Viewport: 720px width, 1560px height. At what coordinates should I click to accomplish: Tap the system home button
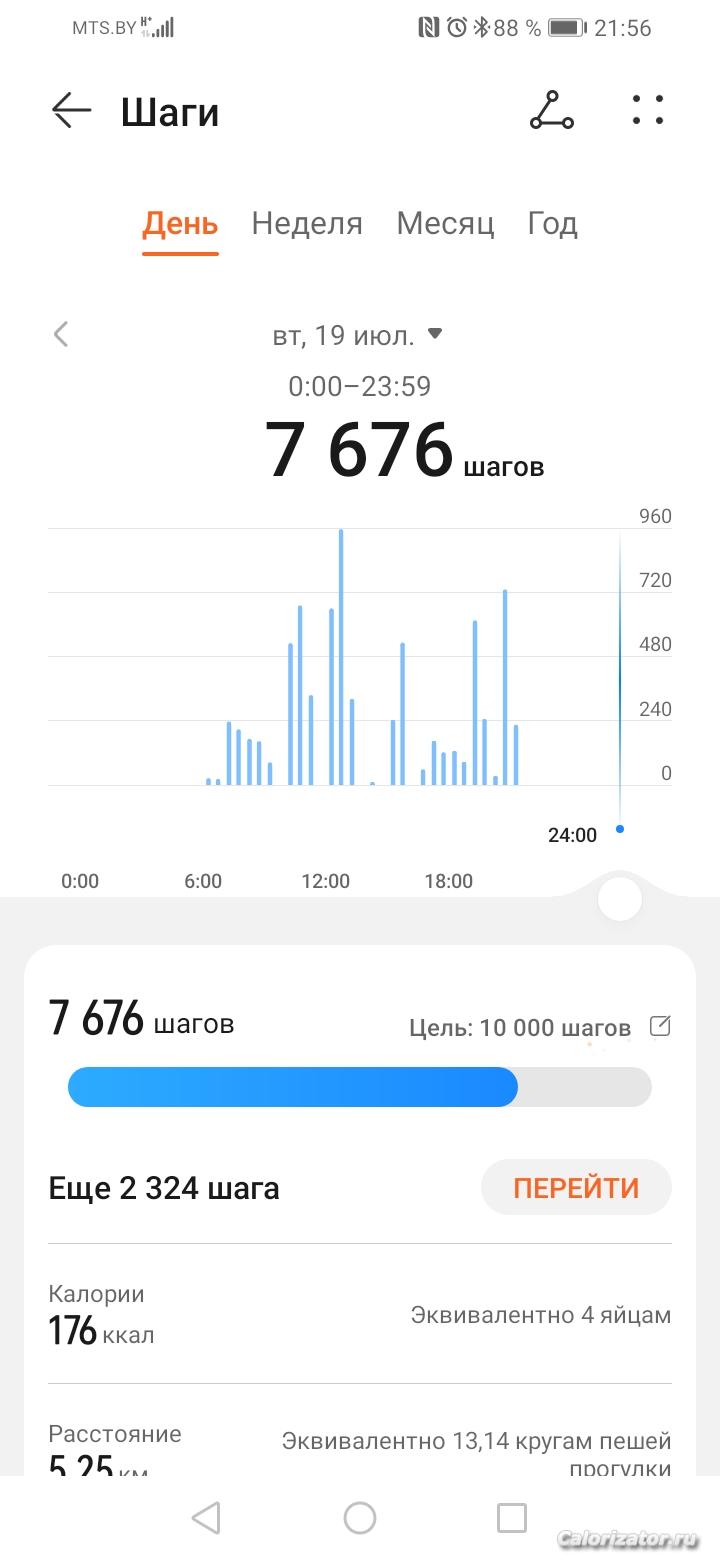360,1518
